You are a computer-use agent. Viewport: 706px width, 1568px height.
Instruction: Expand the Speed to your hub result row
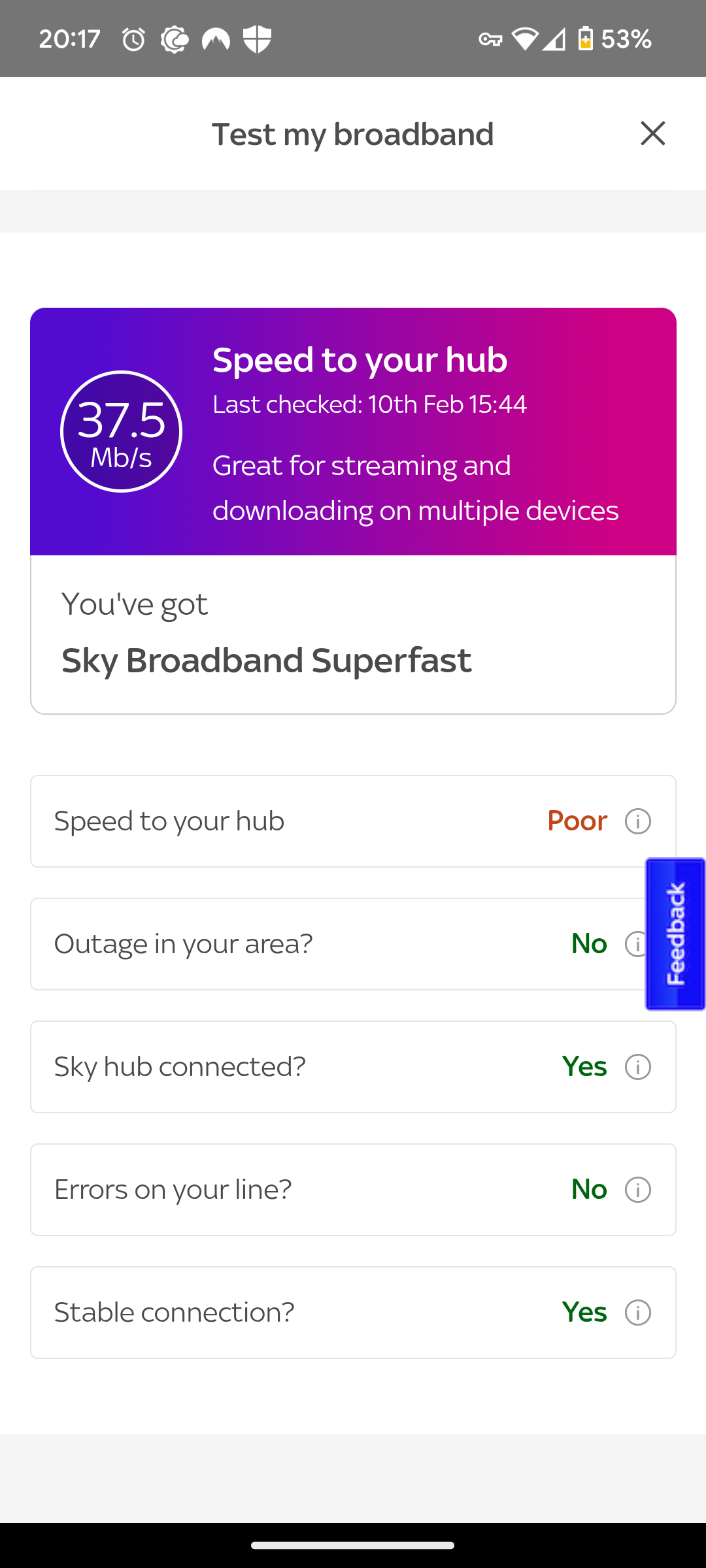[294, 821]
